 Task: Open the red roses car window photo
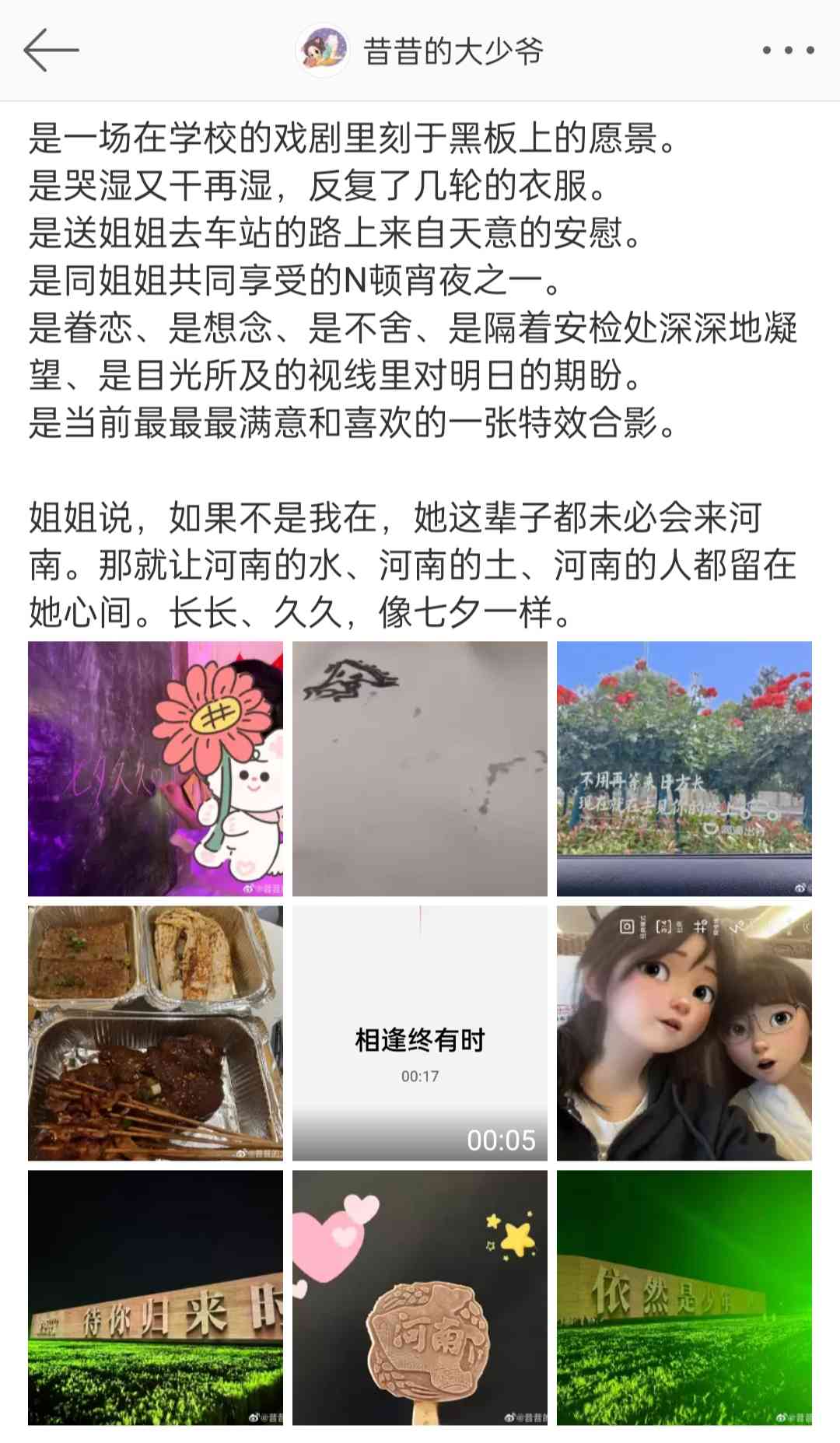(x=684, y=769)
